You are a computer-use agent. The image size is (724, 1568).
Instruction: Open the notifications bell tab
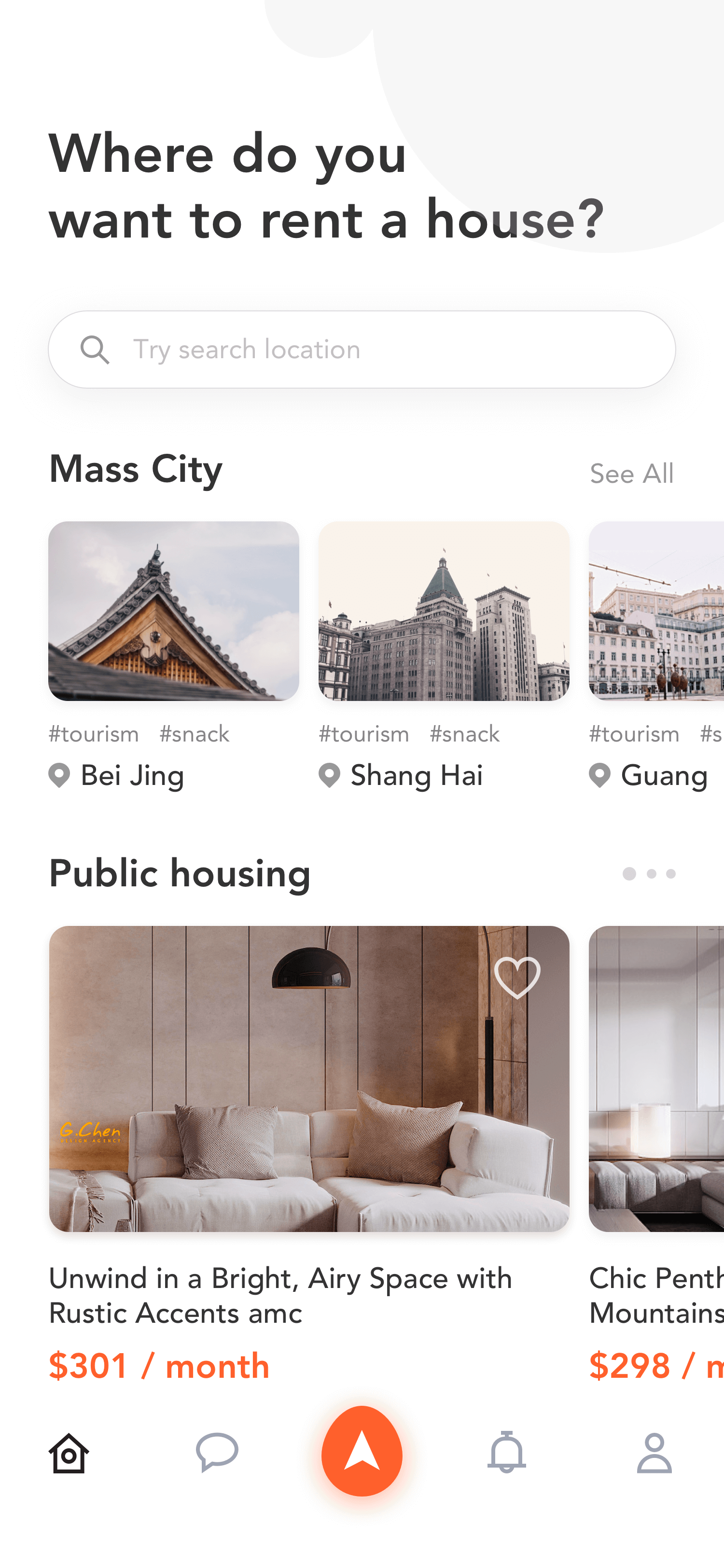click(506, 1452)
